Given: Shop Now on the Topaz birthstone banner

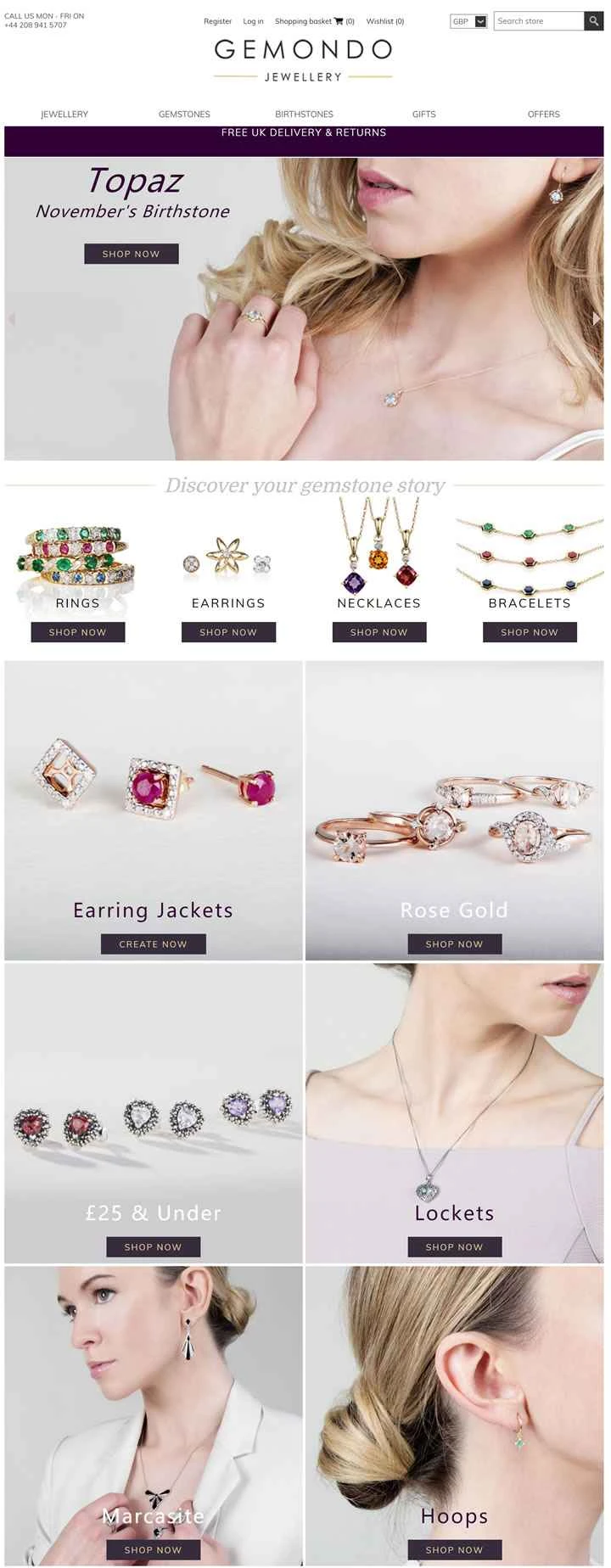Looking at the screenshot, I should (x=131, y=254).
